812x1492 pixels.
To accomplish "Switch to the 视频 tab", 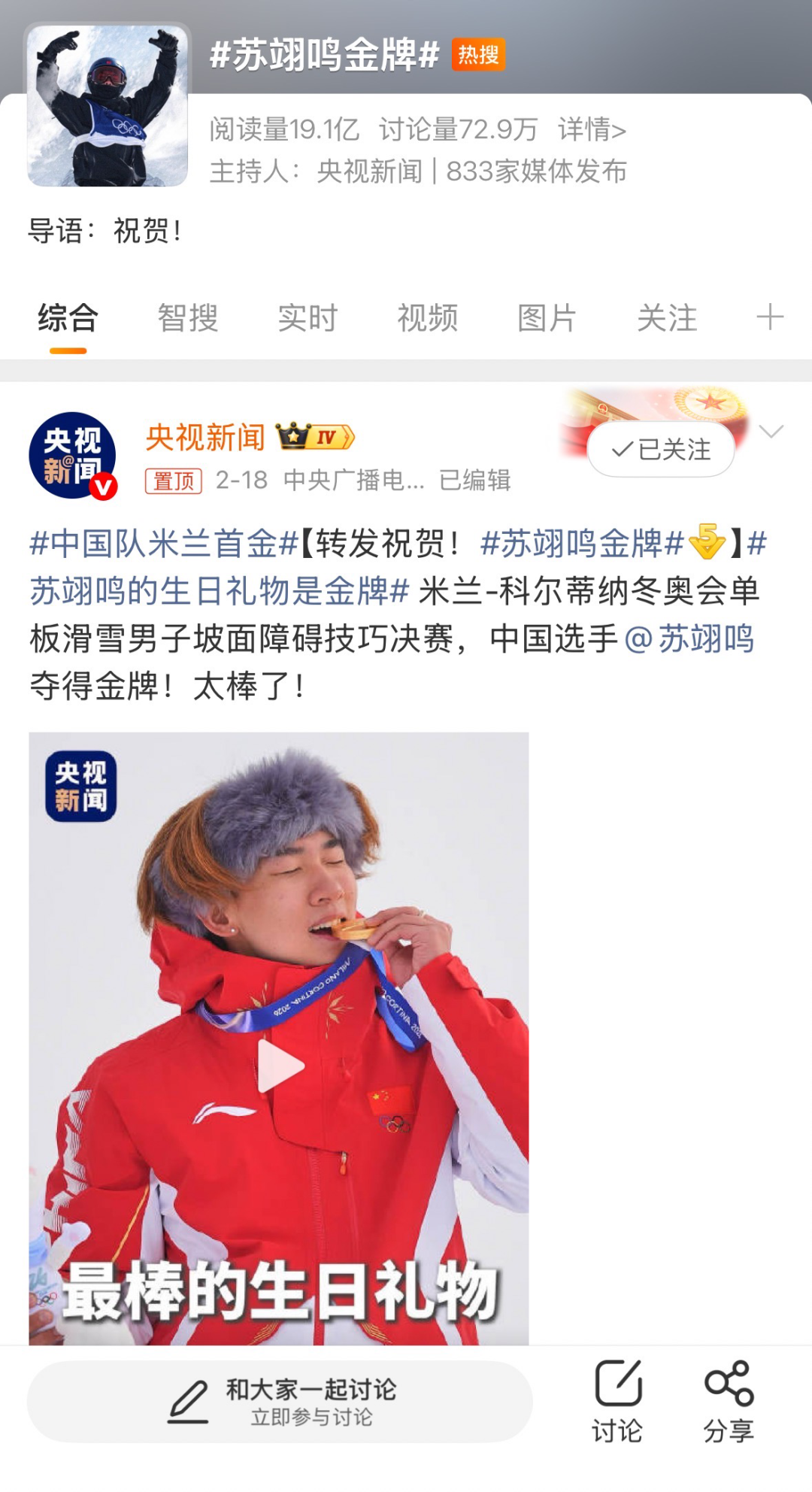I will click(x=427, y=318).
